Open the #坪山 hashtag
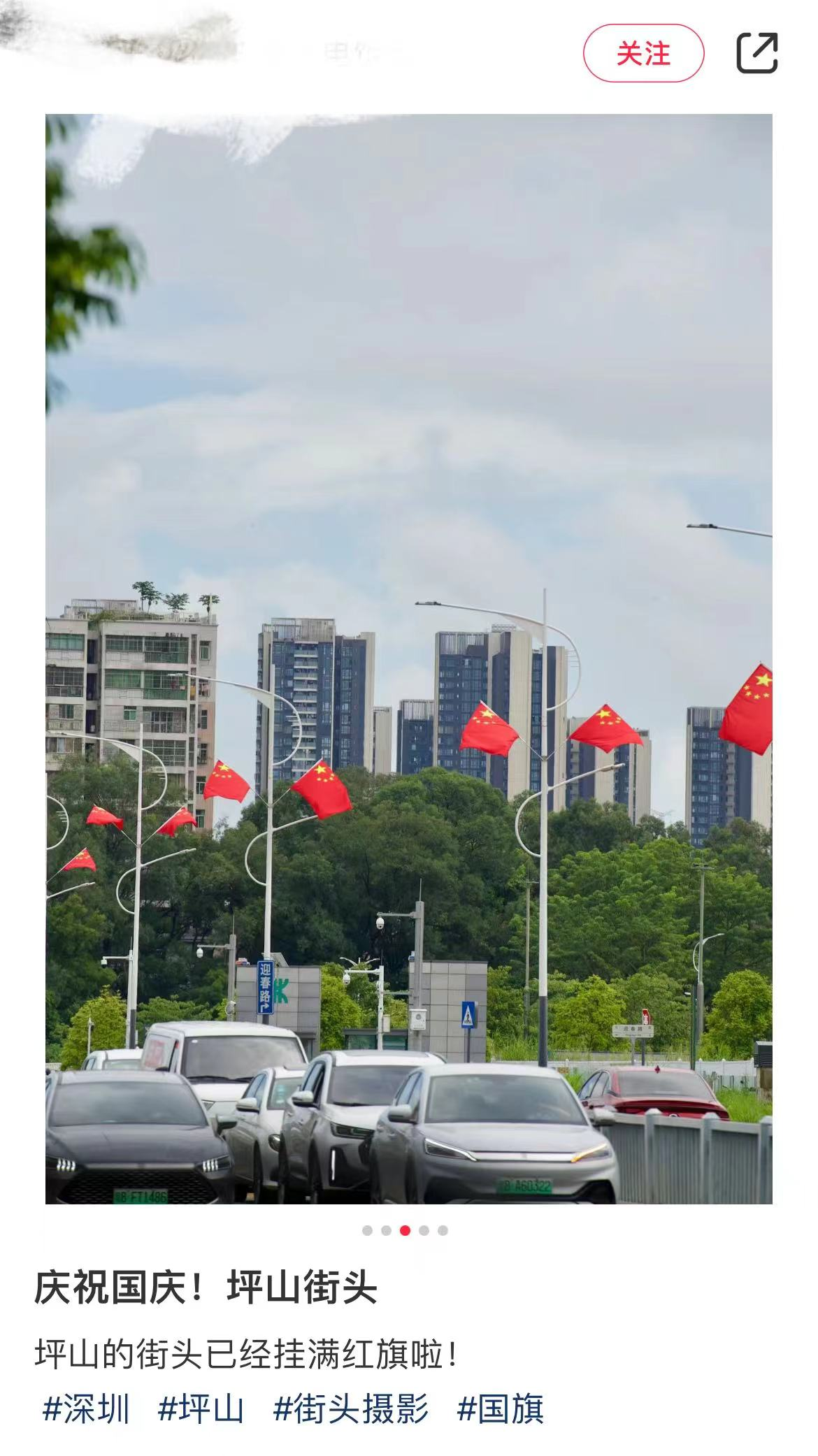 201,1408
